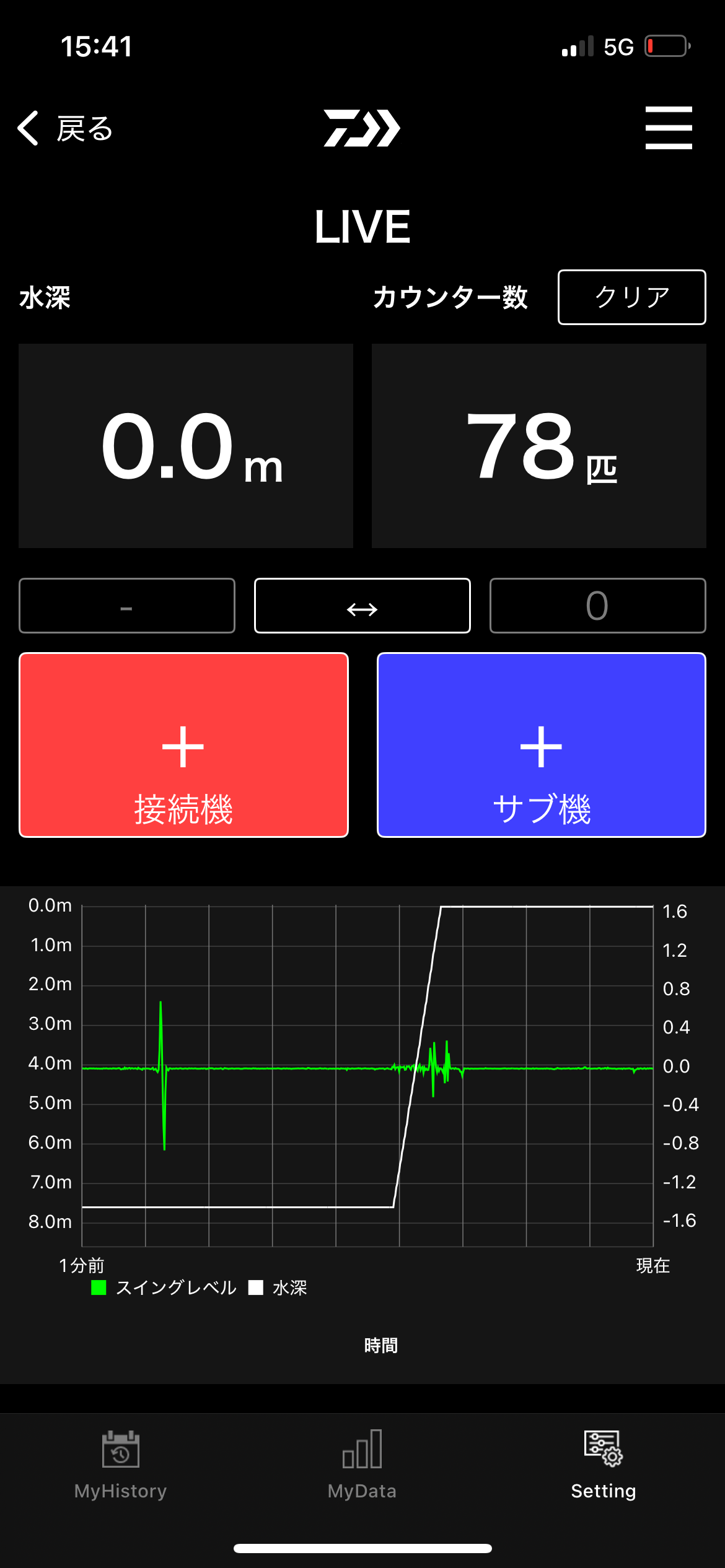Screen dimensions: 725x1568
Task: Select the Setting tab
Action: pos(604,1466)
